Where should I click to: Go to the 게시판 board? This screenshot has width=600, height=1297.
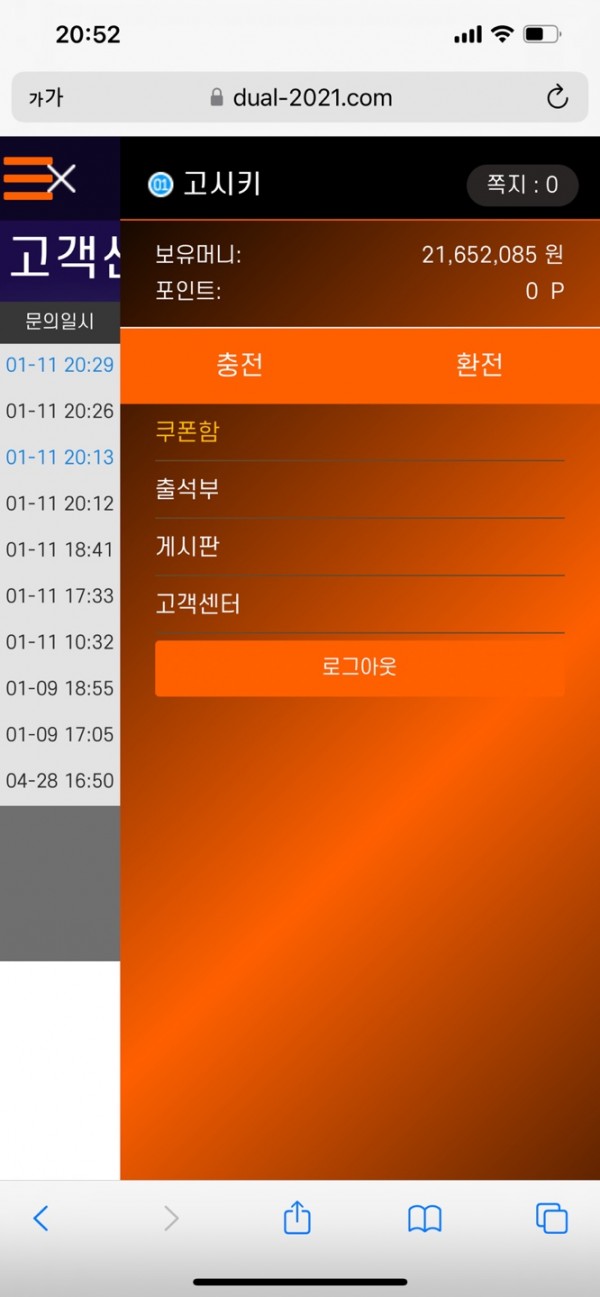[188, 547]
